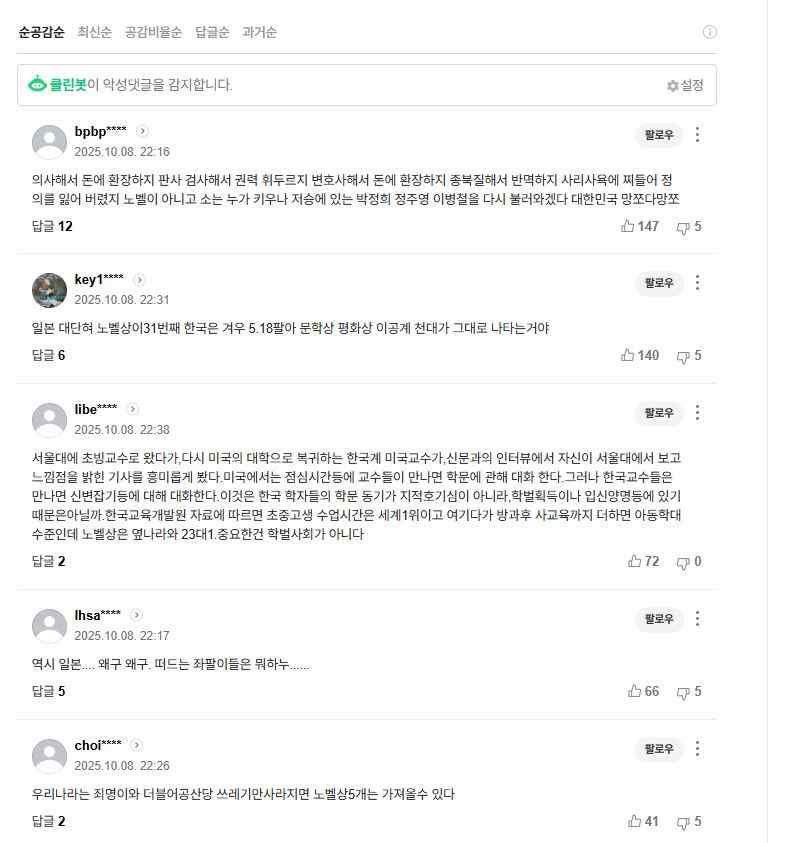The height and width of the screenshot is (843, 786).
Task: Sort comments by 최신순
Action: pos(94,32)
